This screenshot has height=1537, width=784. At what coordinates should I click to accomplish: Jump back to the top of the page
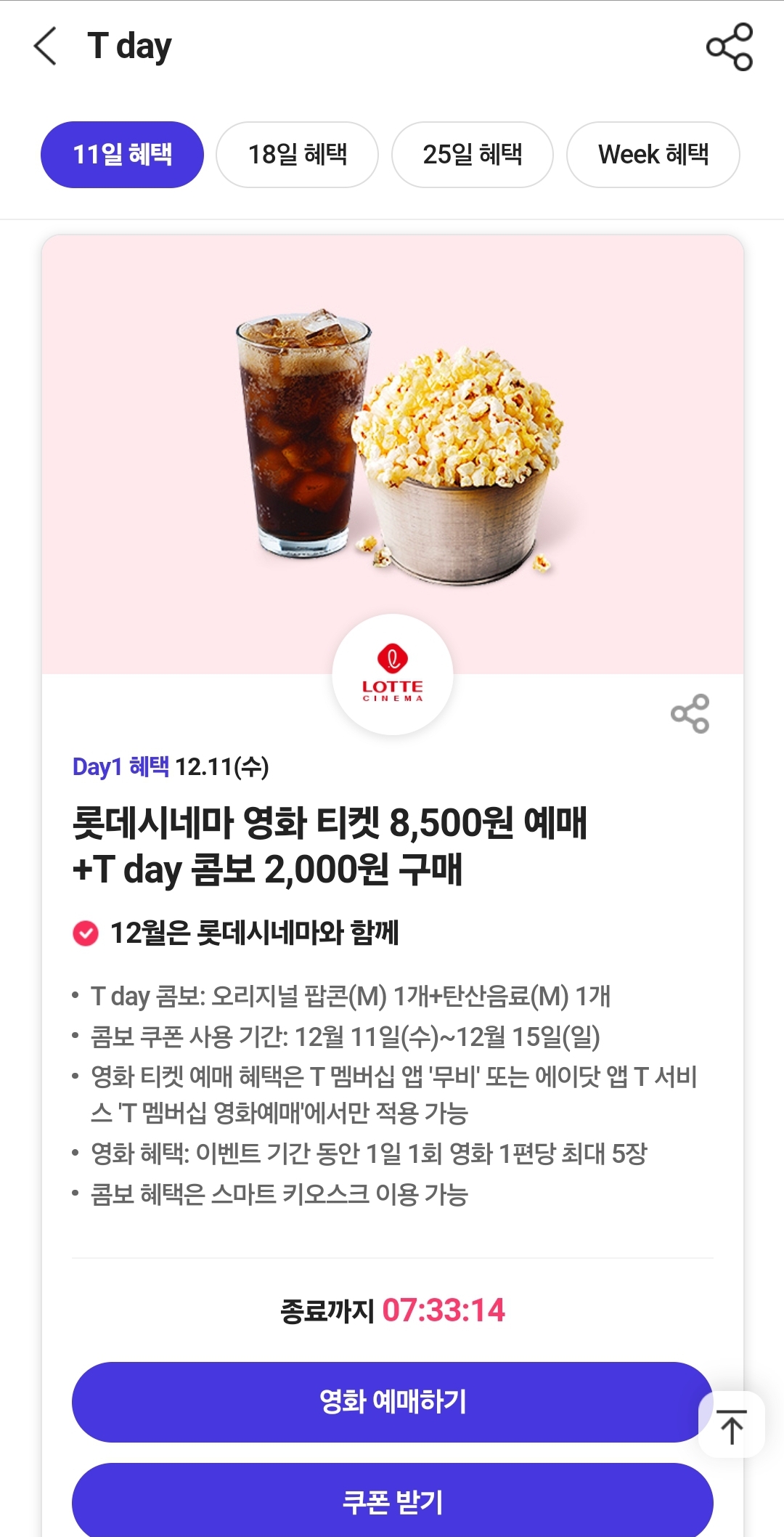[x=732, y=1425]
